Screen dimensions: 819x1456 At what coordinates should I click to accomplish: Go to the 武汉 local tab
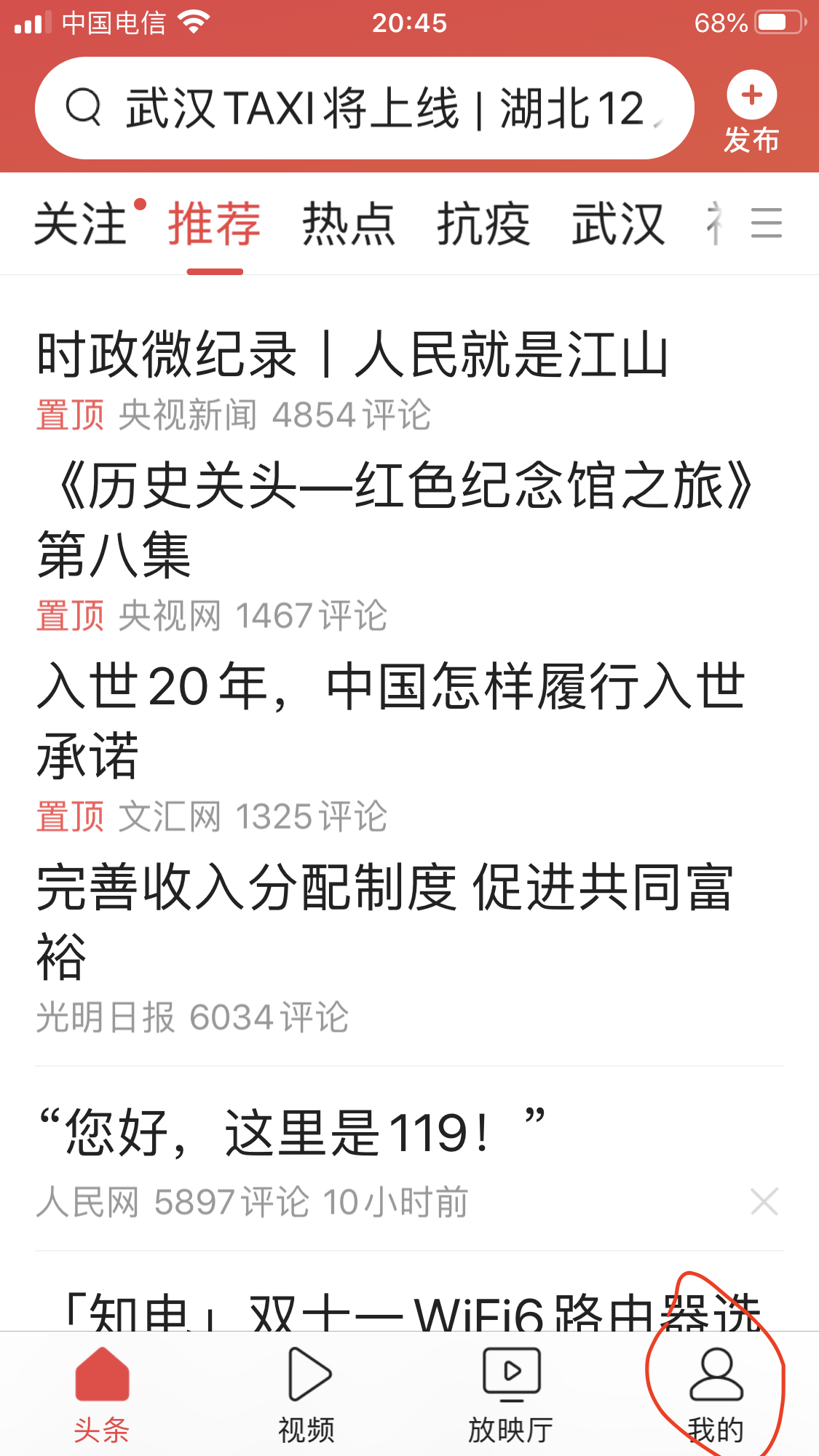pos(618,224)
